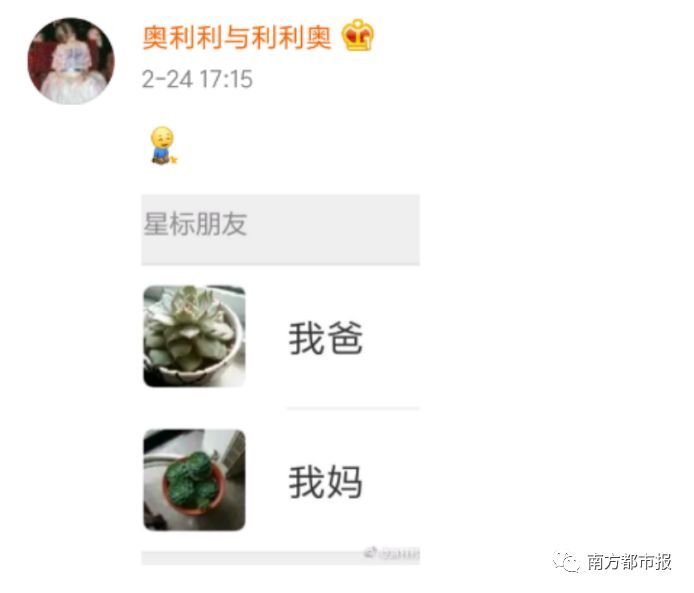This screenshot has height=593, width=694.
Task: Open the username 奥利利与利利奥
Action: point(236,38)
